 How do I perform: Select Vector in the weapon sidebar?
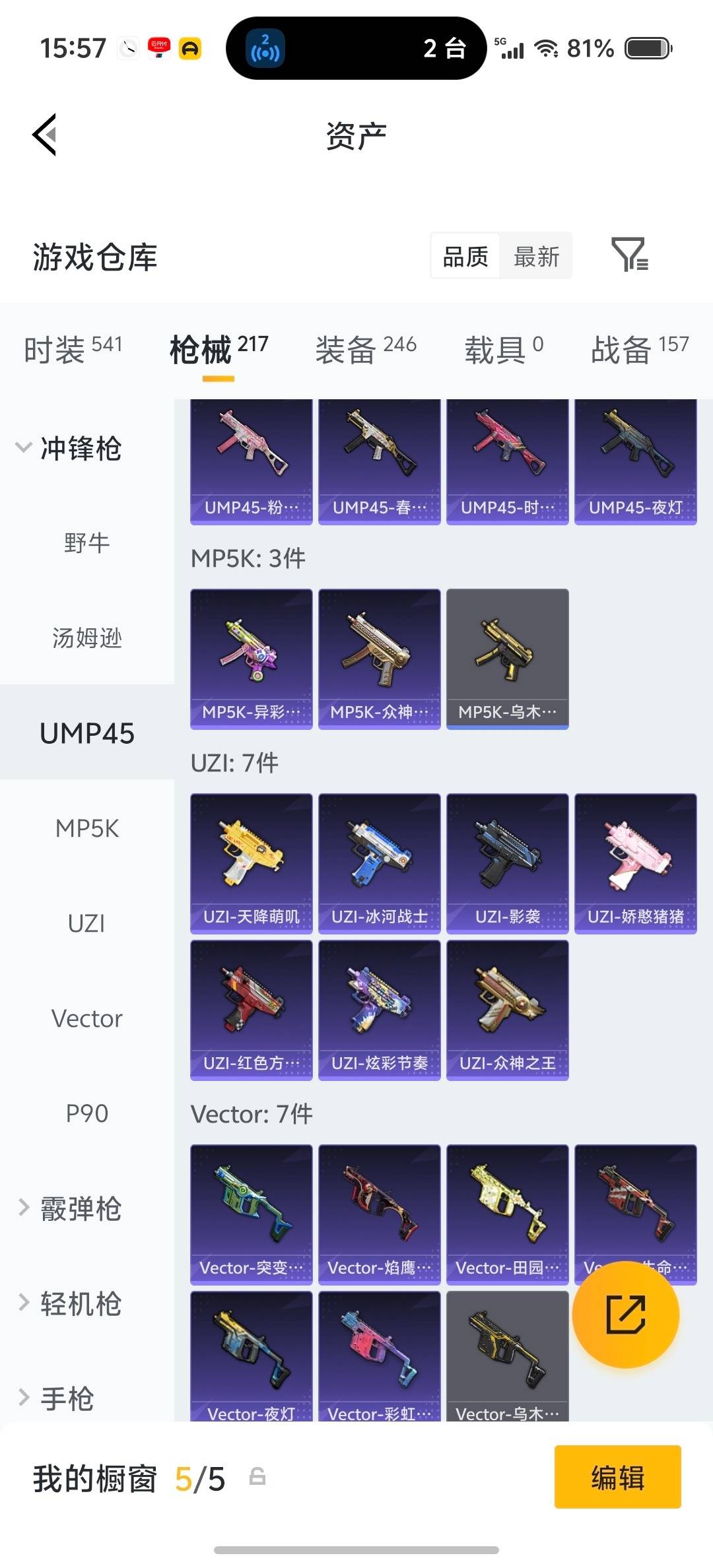tap(86, 1018)
